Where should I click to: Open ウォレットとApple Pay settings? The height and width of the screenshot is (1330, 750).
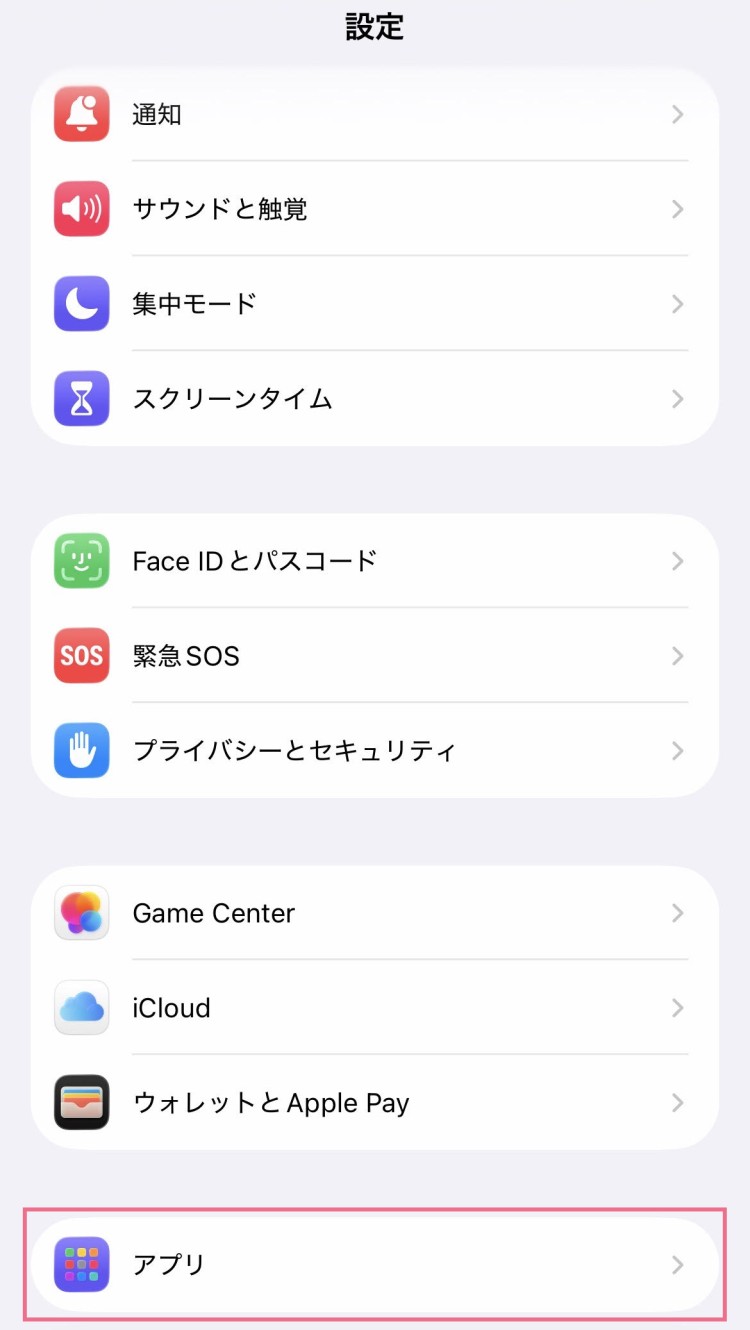[374, 1103]
